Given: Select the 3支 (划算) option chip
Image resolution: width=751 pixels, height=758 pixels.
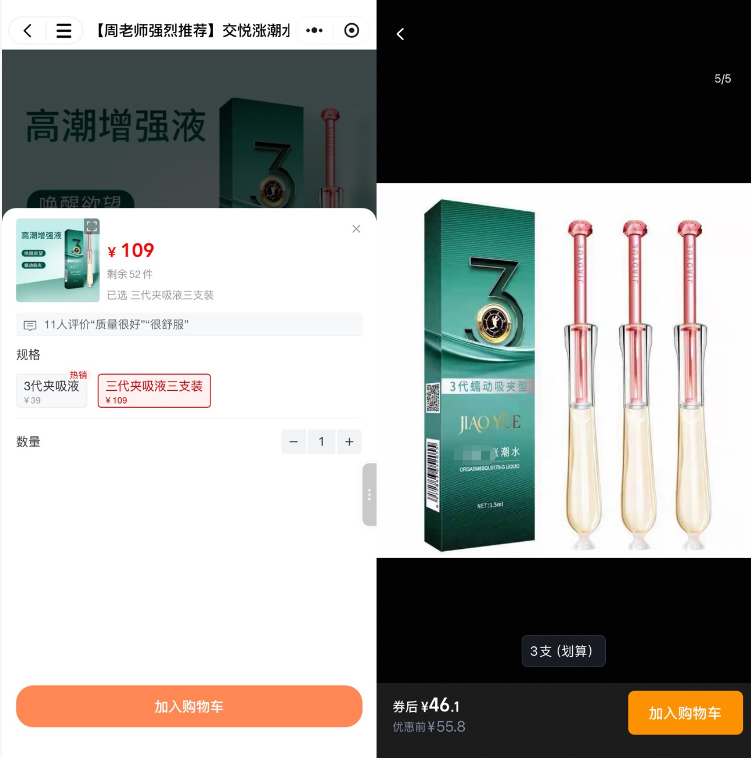Looking at the screenshot, I should [563, 651].
